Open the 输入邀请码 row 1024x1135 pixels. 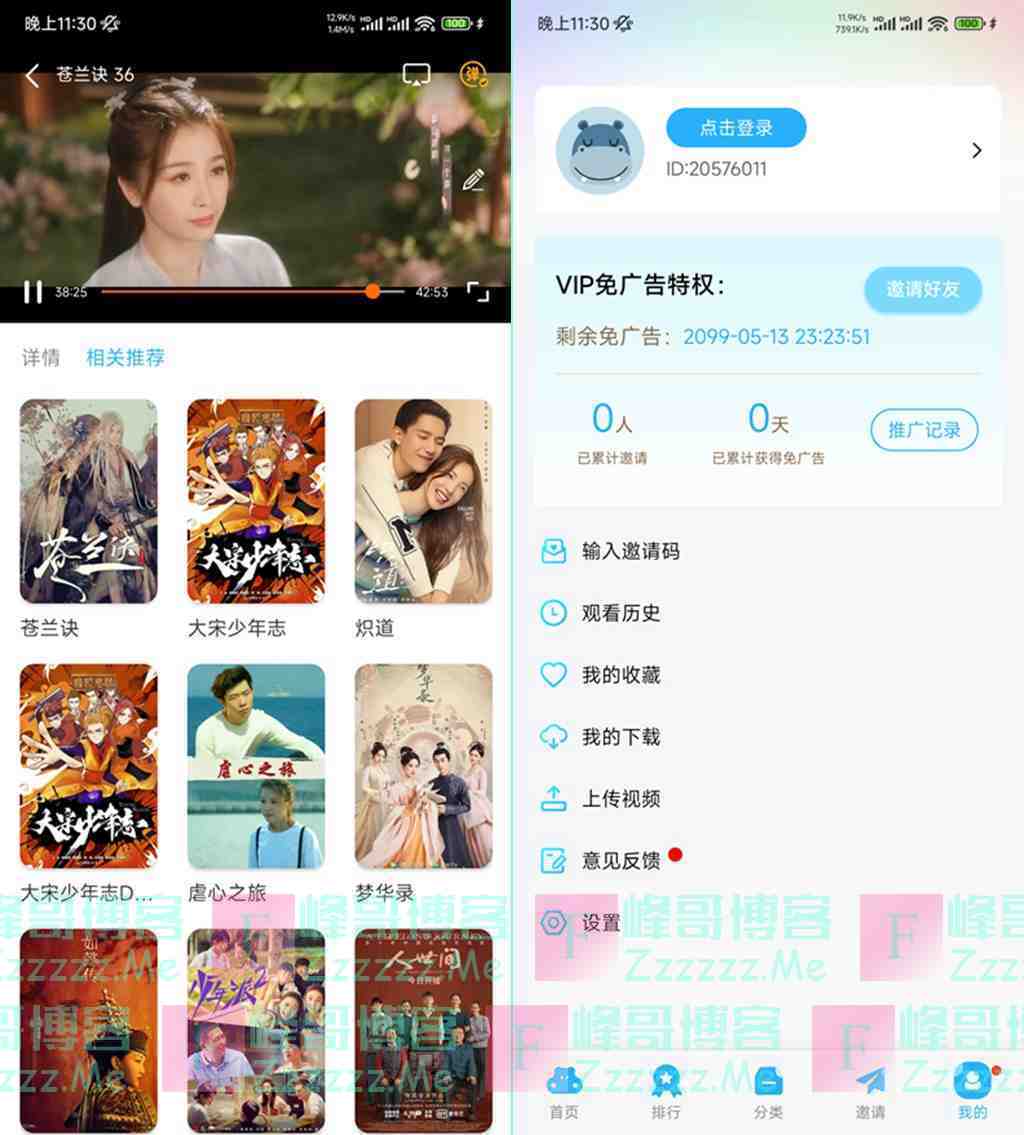coord(630,551)
